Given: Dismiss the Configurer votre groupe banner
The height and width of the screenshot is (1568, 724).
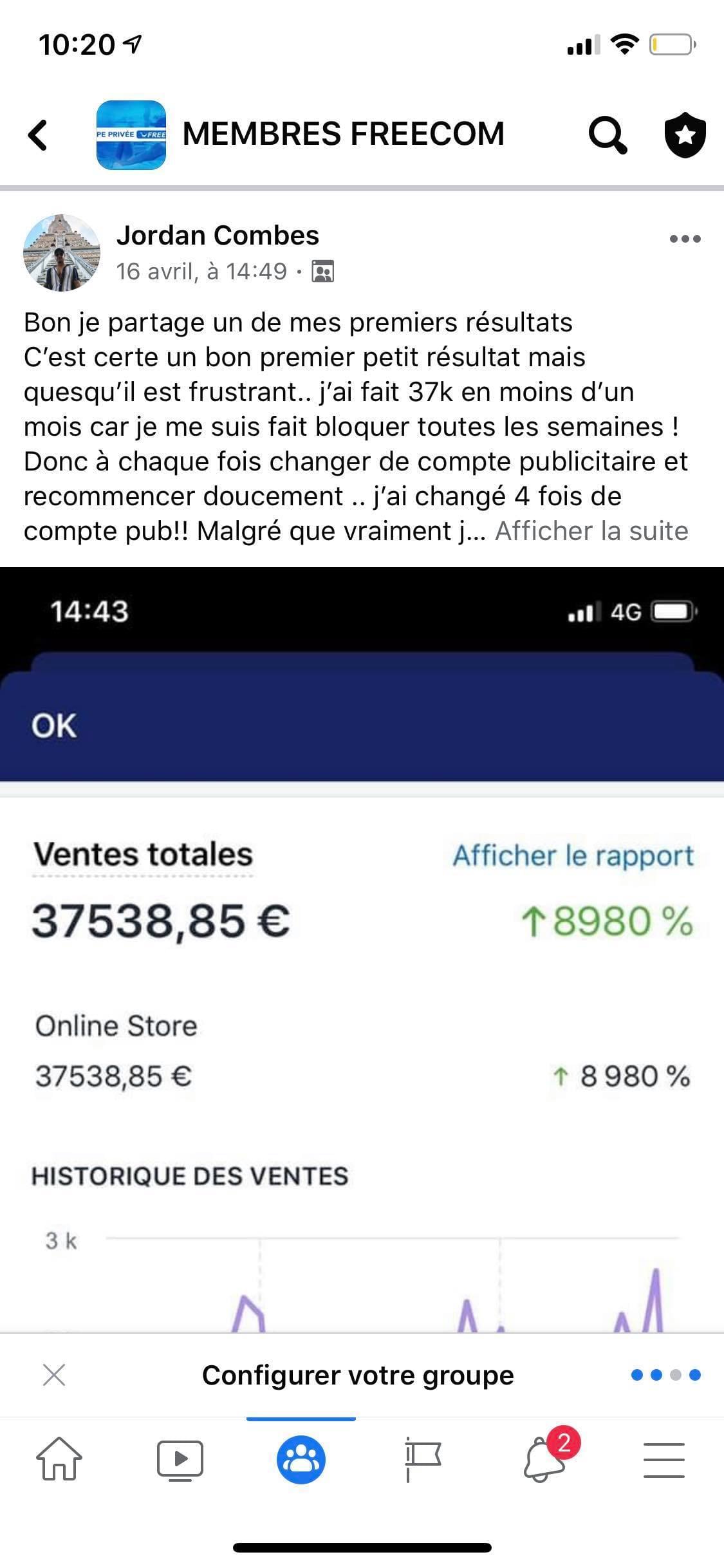Looking at the screenshot, I should point(54,1375).
